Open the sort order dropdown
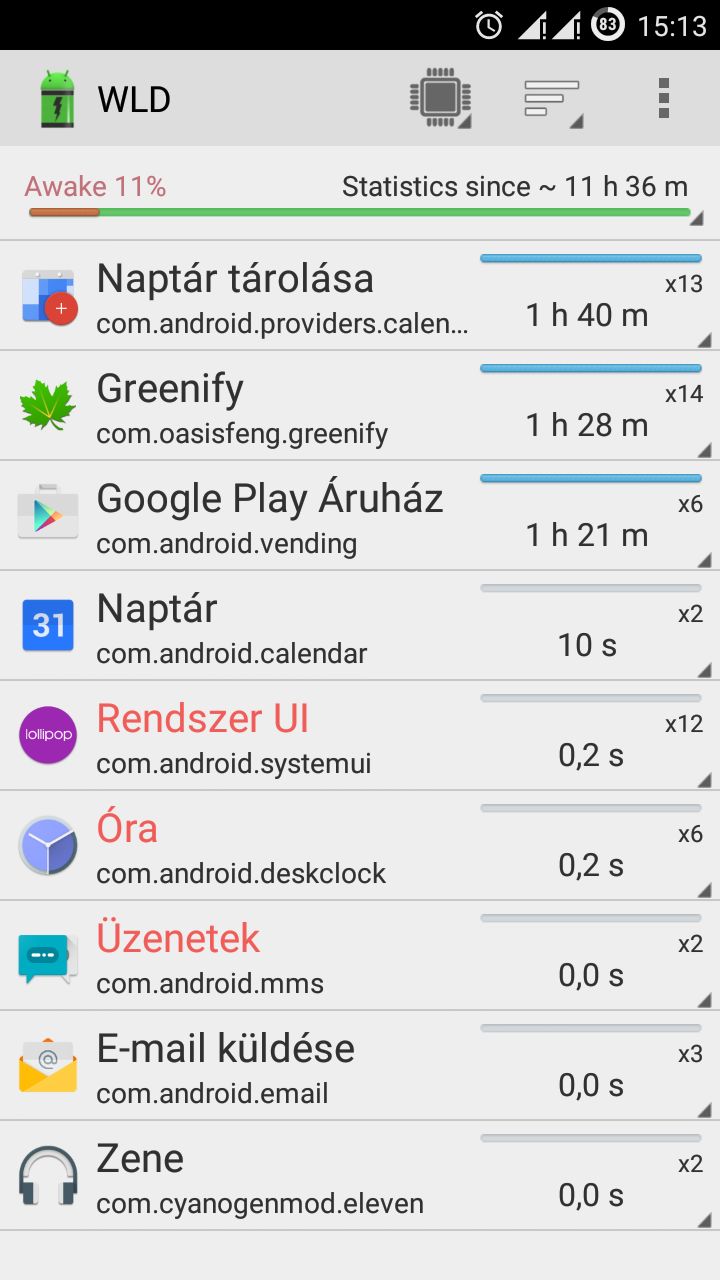The height and width of the screenshot is (1280, 720). [x=553, y=99]
